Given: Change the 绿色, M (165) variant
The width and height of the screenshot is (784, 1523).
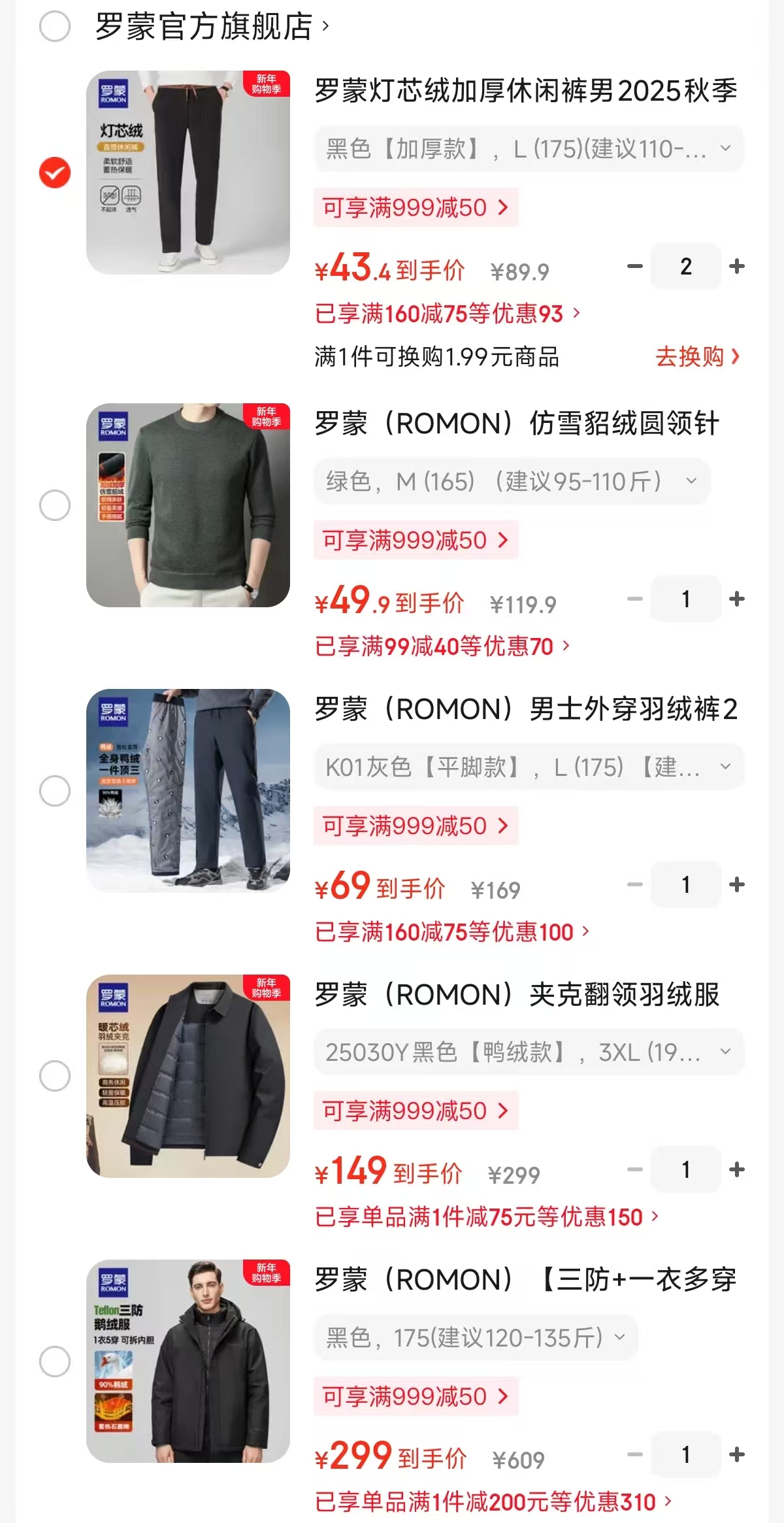Looking at the screenshot, I should pos(511,482).
